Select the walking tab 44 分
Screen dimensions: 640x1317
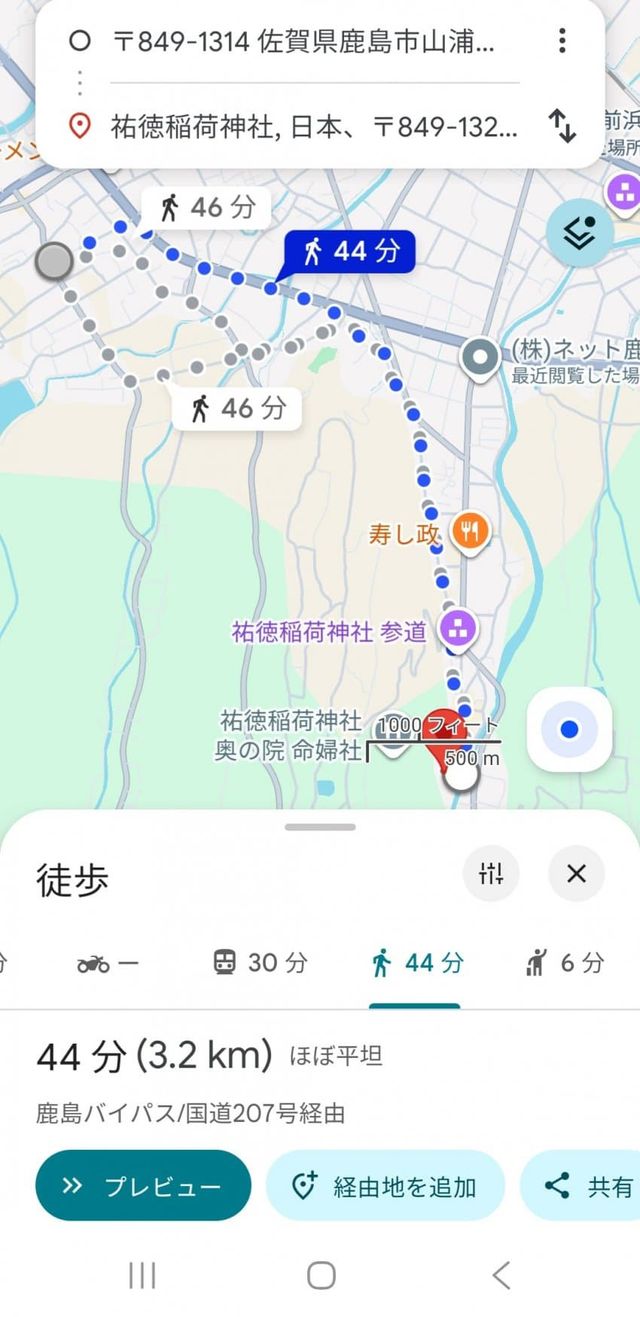point(416,963)
